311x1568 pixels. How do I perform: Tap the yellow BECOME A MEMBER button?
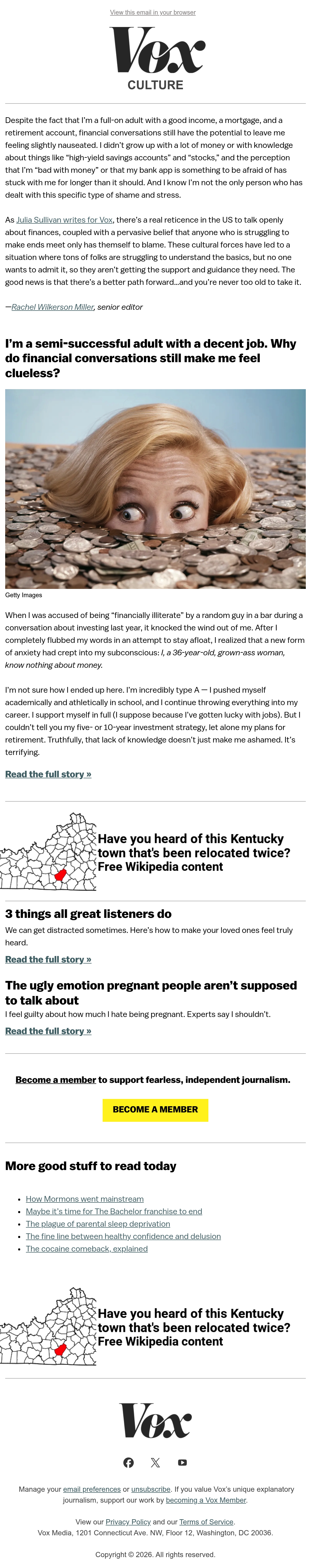155,1110
